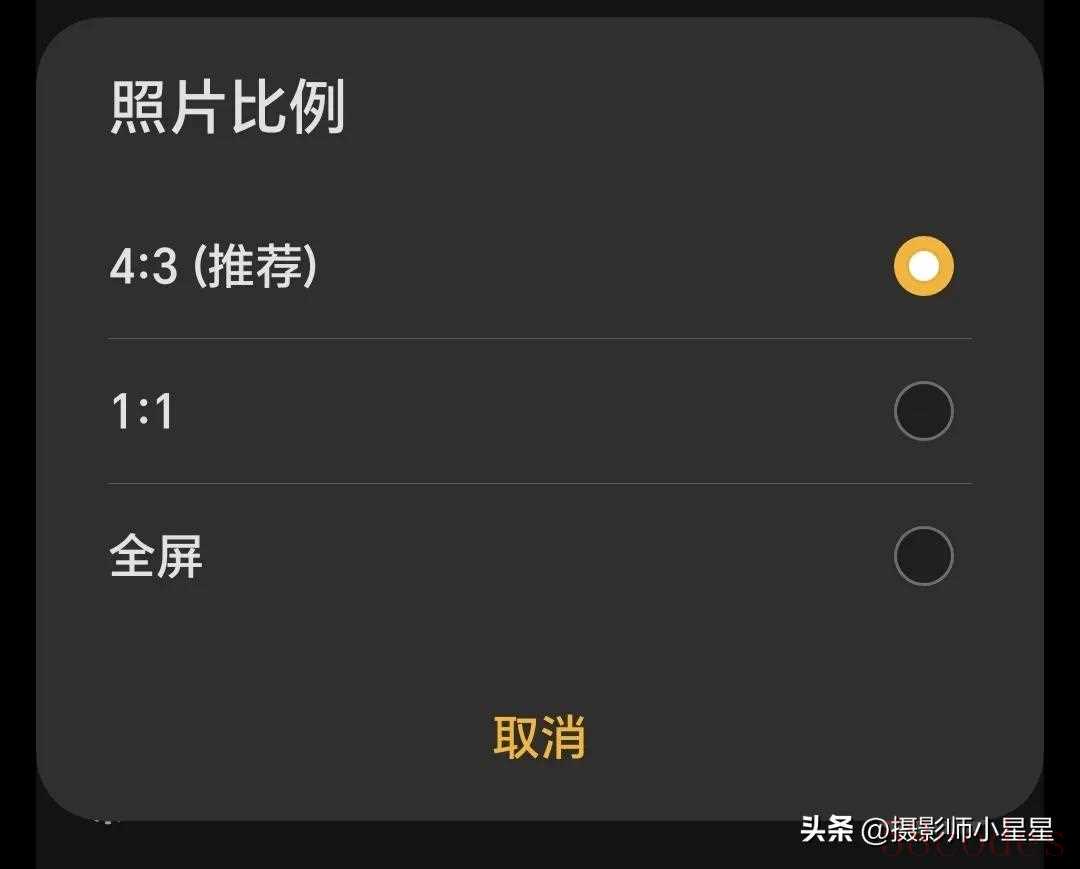Select the 4:3 (推荐) photo ratio

(922, 266)
